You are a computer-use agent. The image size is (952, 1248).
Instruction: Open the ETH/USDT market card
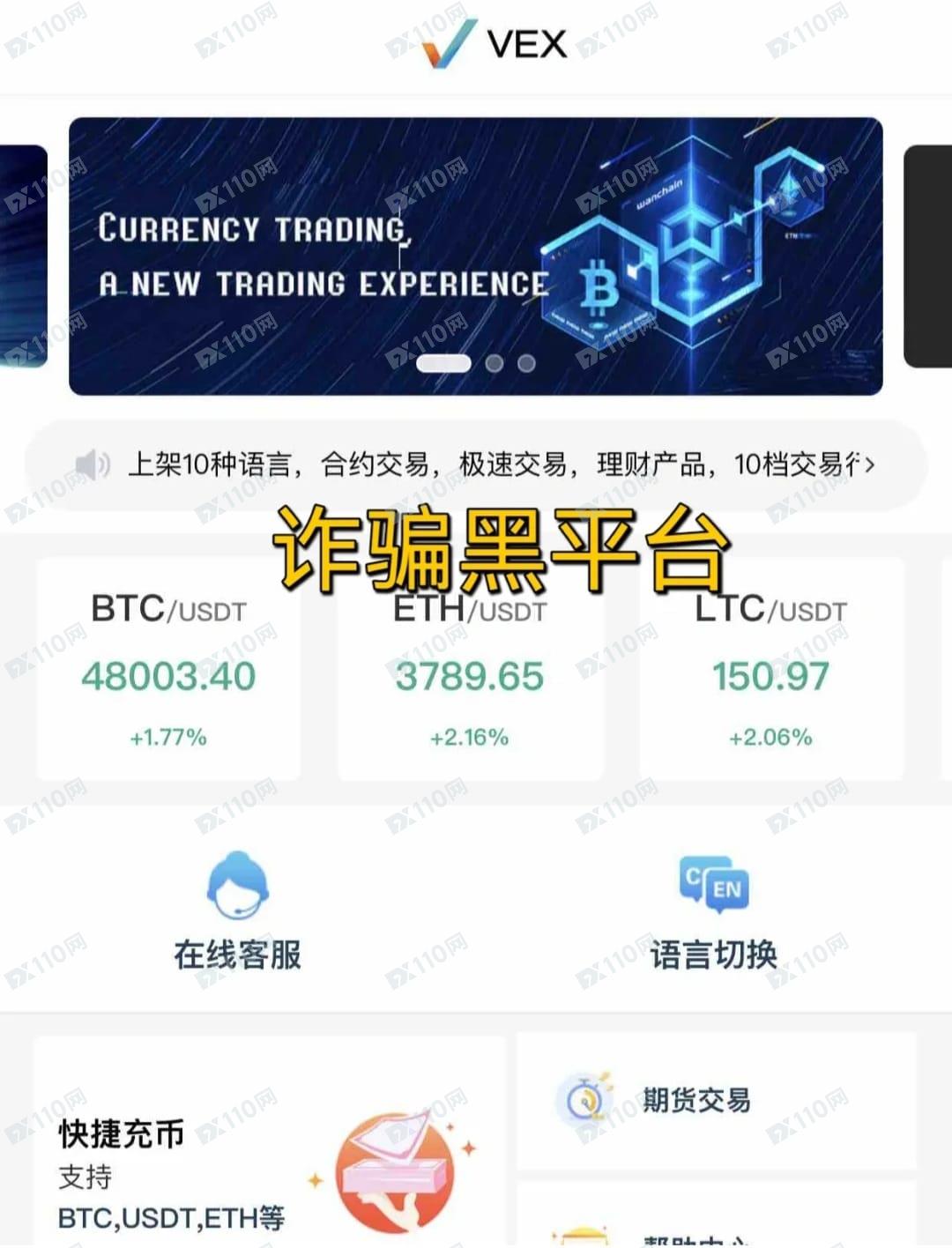pyautogui.click(x=470, y=670)
